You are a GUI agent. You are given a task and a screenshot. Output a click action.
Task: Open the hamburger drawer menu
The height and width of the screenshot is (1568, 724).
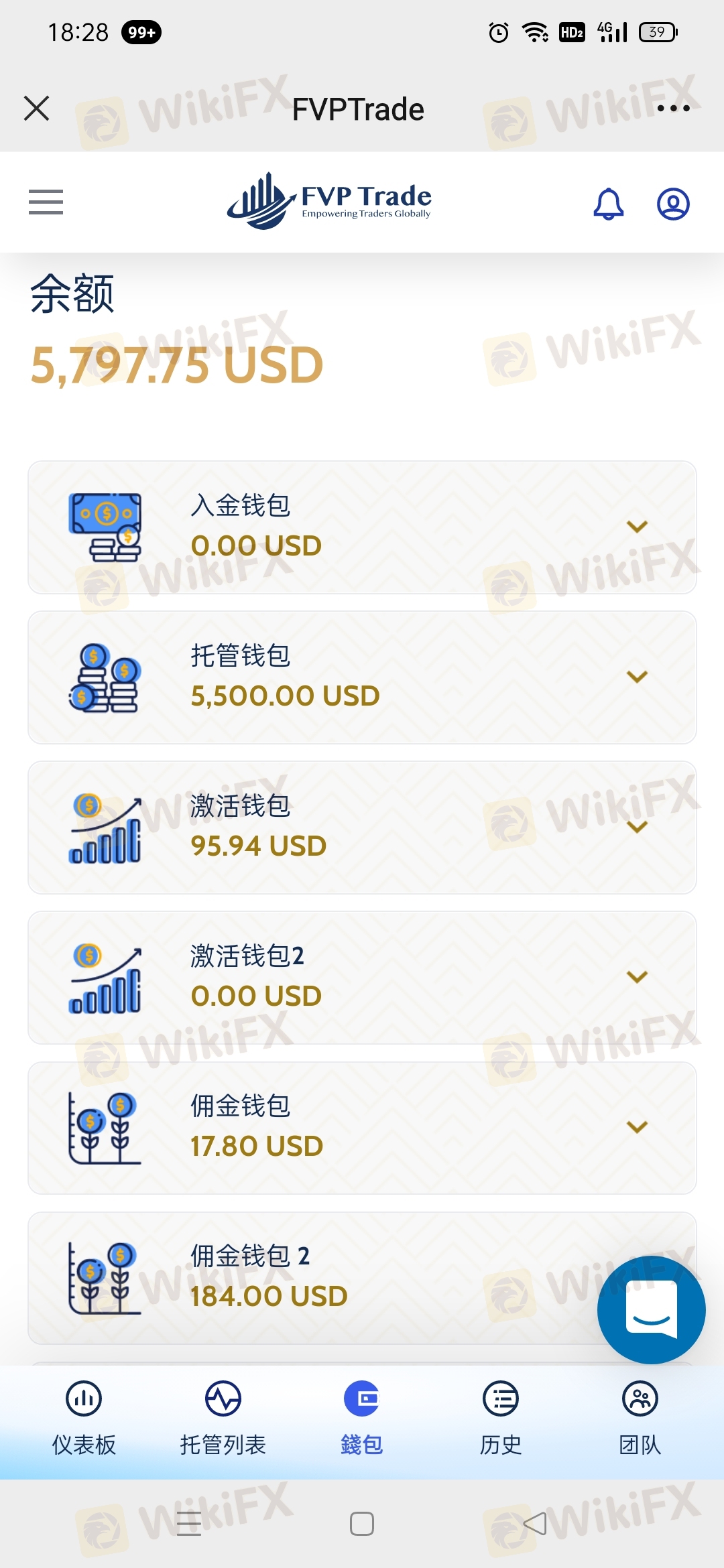46,202
